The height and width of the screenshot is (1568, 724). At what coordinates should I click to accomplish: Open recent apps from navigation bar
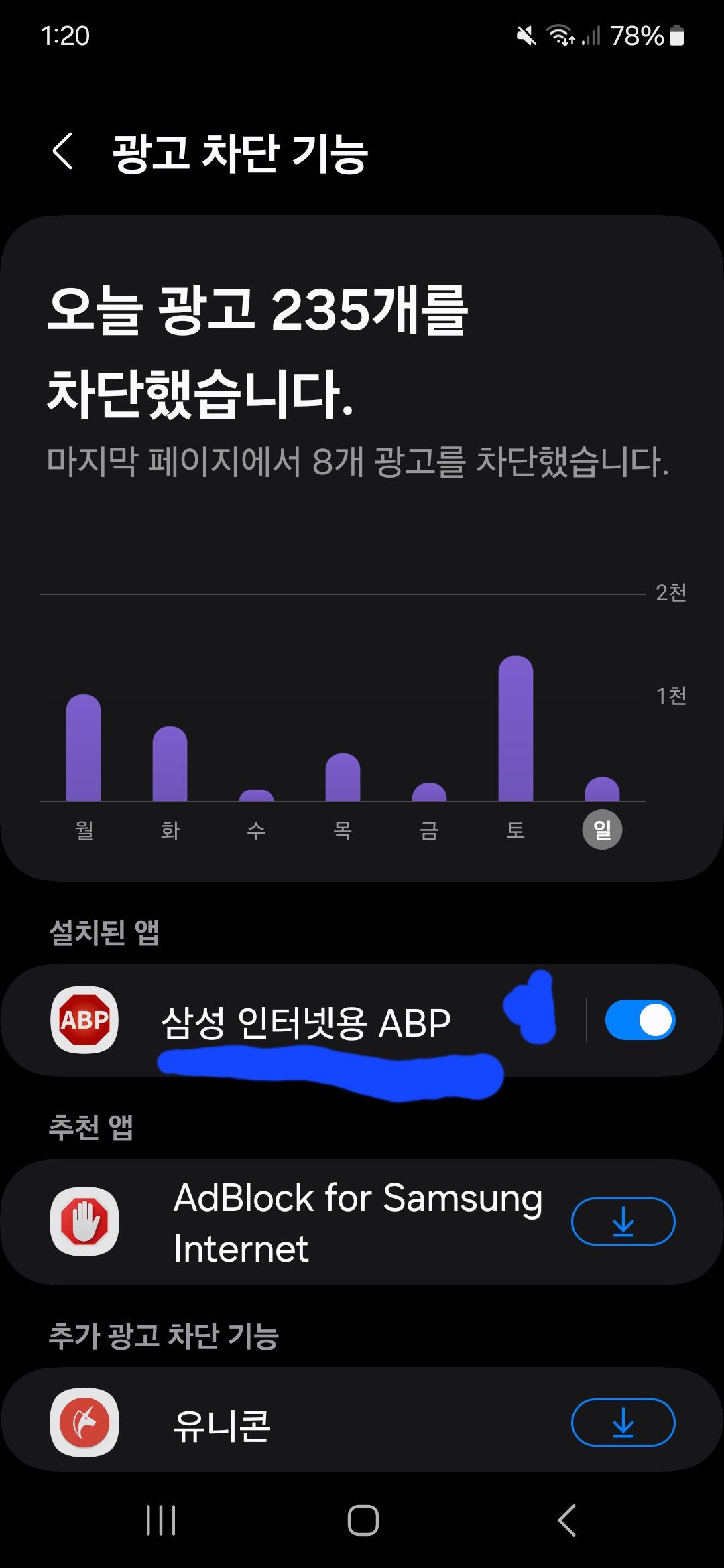161,1520
